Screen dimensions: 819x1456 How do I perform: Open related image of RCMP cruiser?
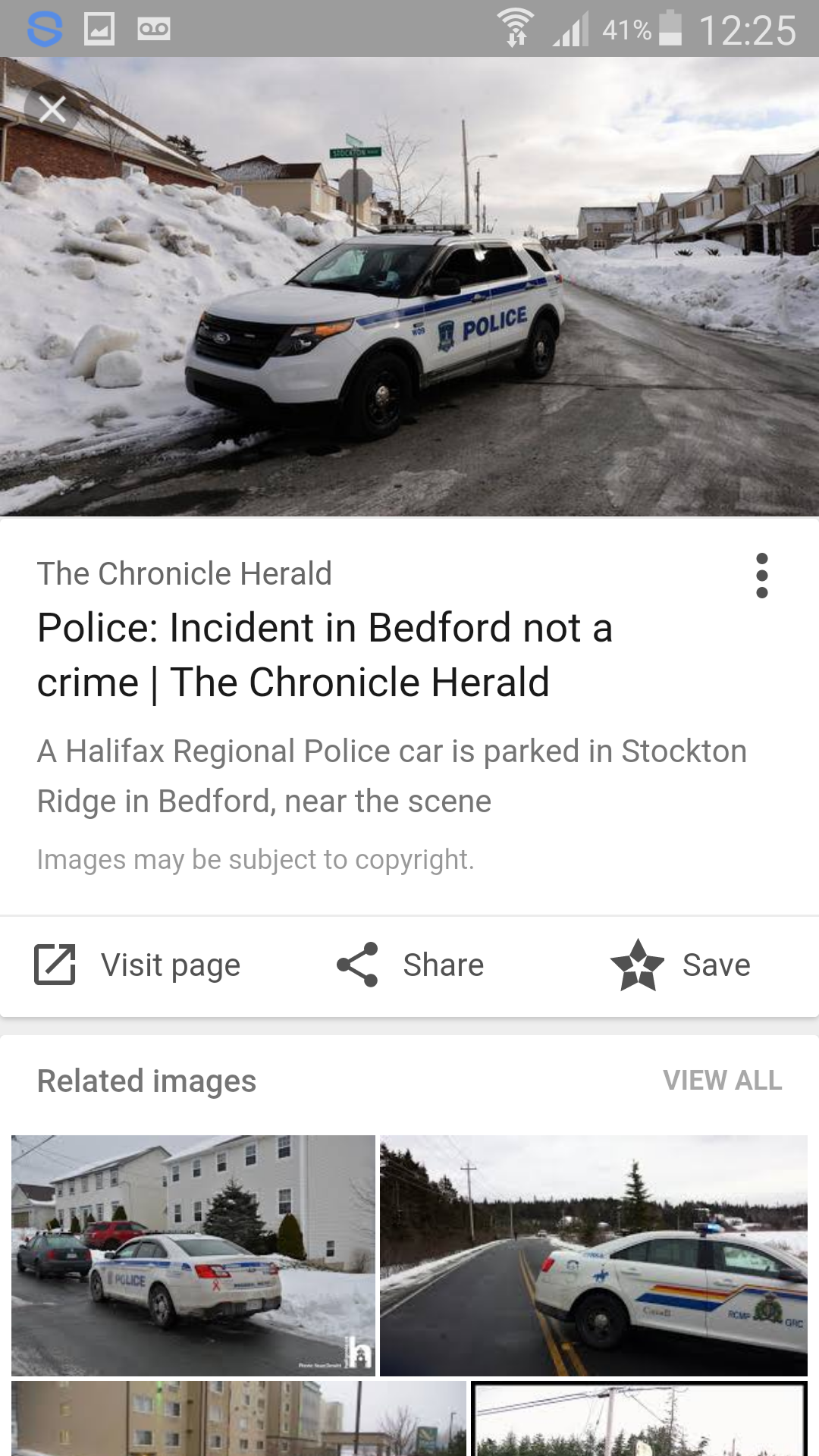(593, 1255)
